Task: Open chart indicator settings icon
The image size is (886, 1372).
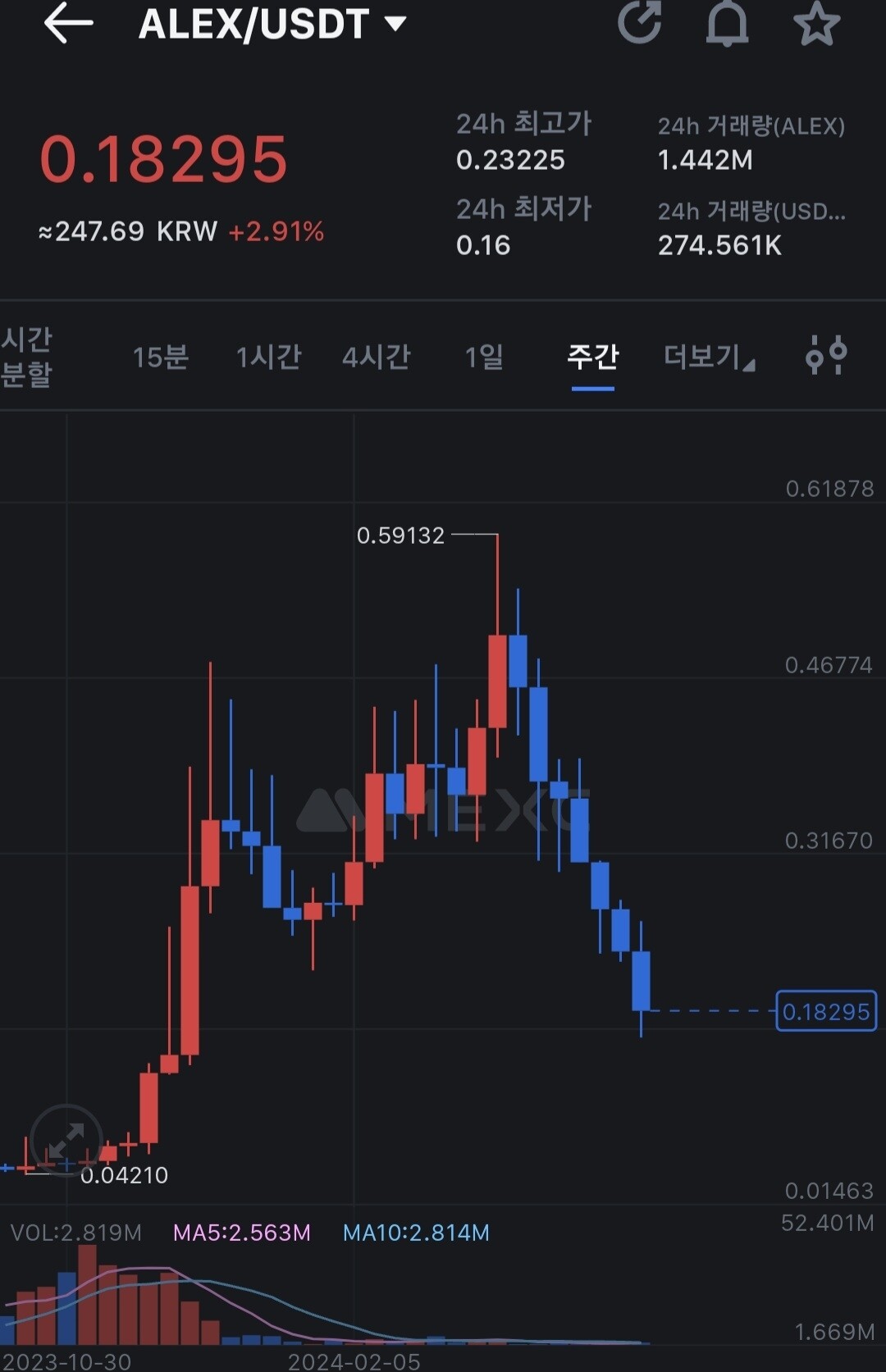Action: point(825,357)
